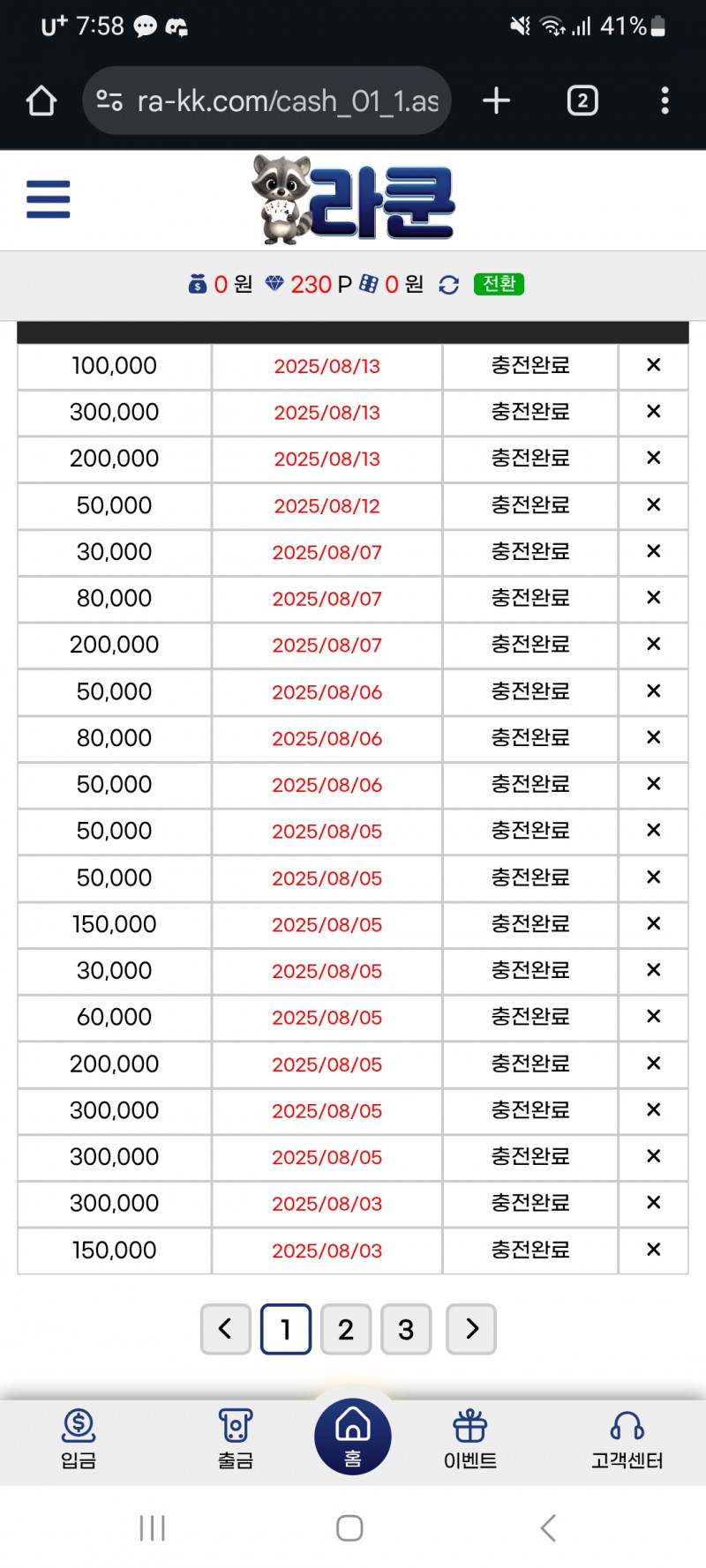Go to the previous page arrow
This screenshot has height=1568, width=706.
pos(226,1329)
